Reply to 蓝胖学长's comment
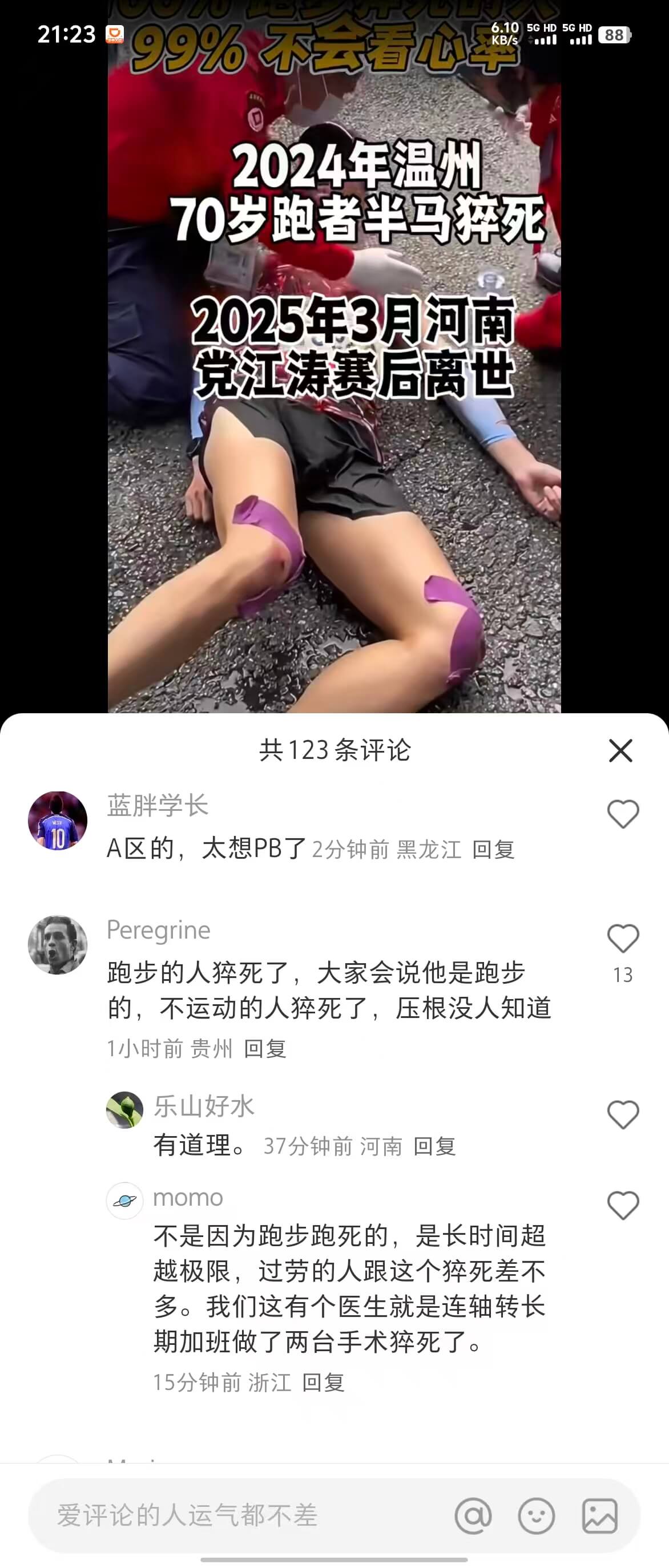Image resolution: width=669 pixels, height=1568 pixels. click(493, 849)
